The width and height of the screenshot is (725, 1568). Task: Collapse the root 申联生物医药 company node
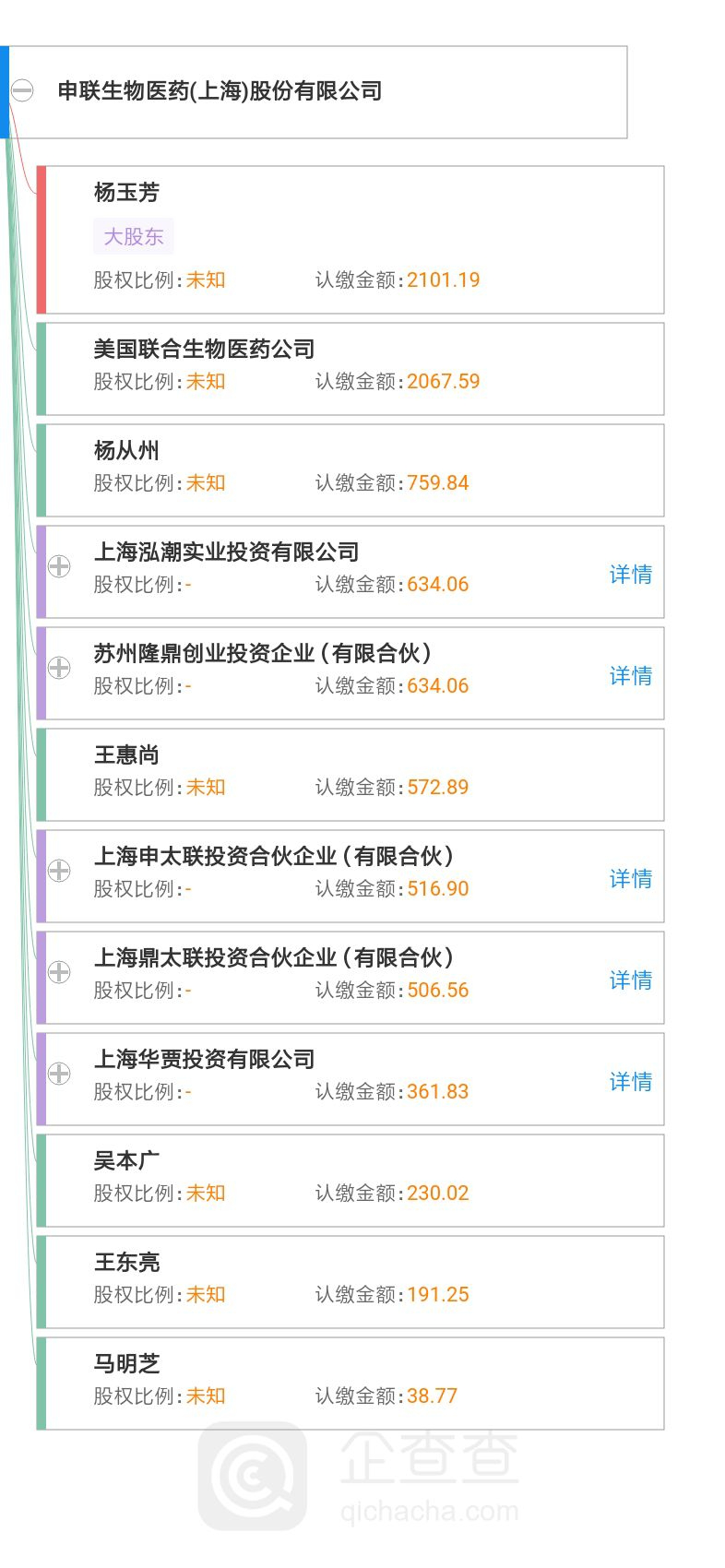pos(20,91)
